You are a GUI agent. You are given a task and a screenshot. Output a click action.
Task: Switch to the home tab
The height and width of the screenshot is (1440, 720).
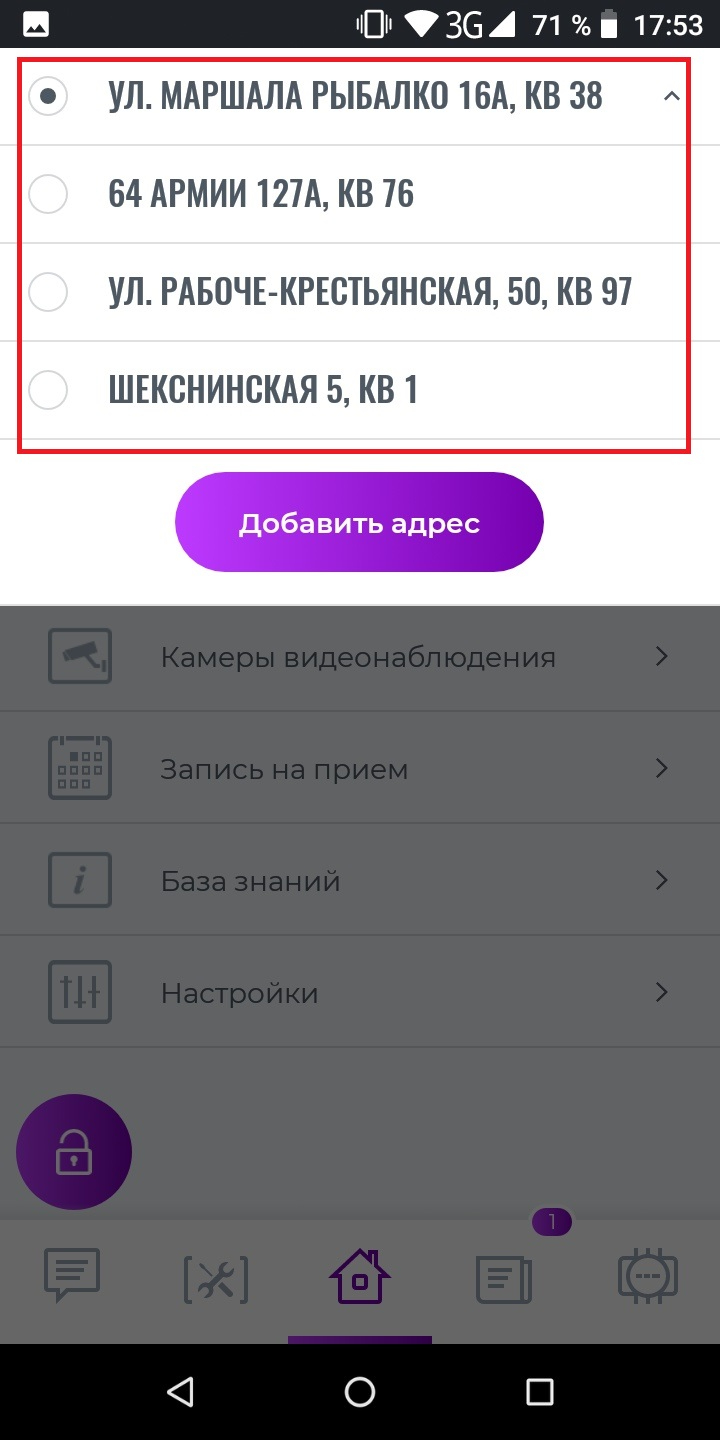(x=360, y=1277)
